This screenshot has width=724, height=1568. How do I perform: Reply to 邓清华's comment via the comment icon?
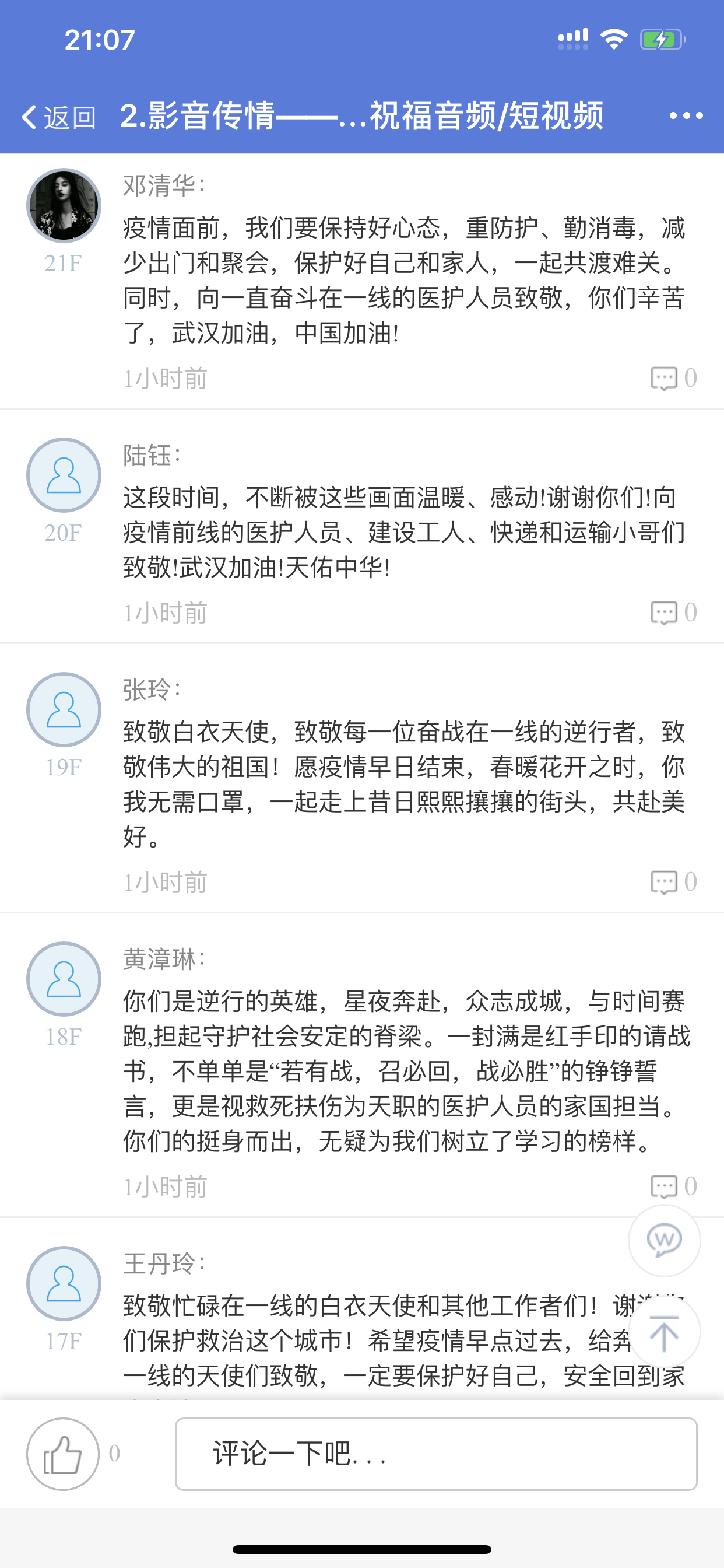[x=664, y=379]
